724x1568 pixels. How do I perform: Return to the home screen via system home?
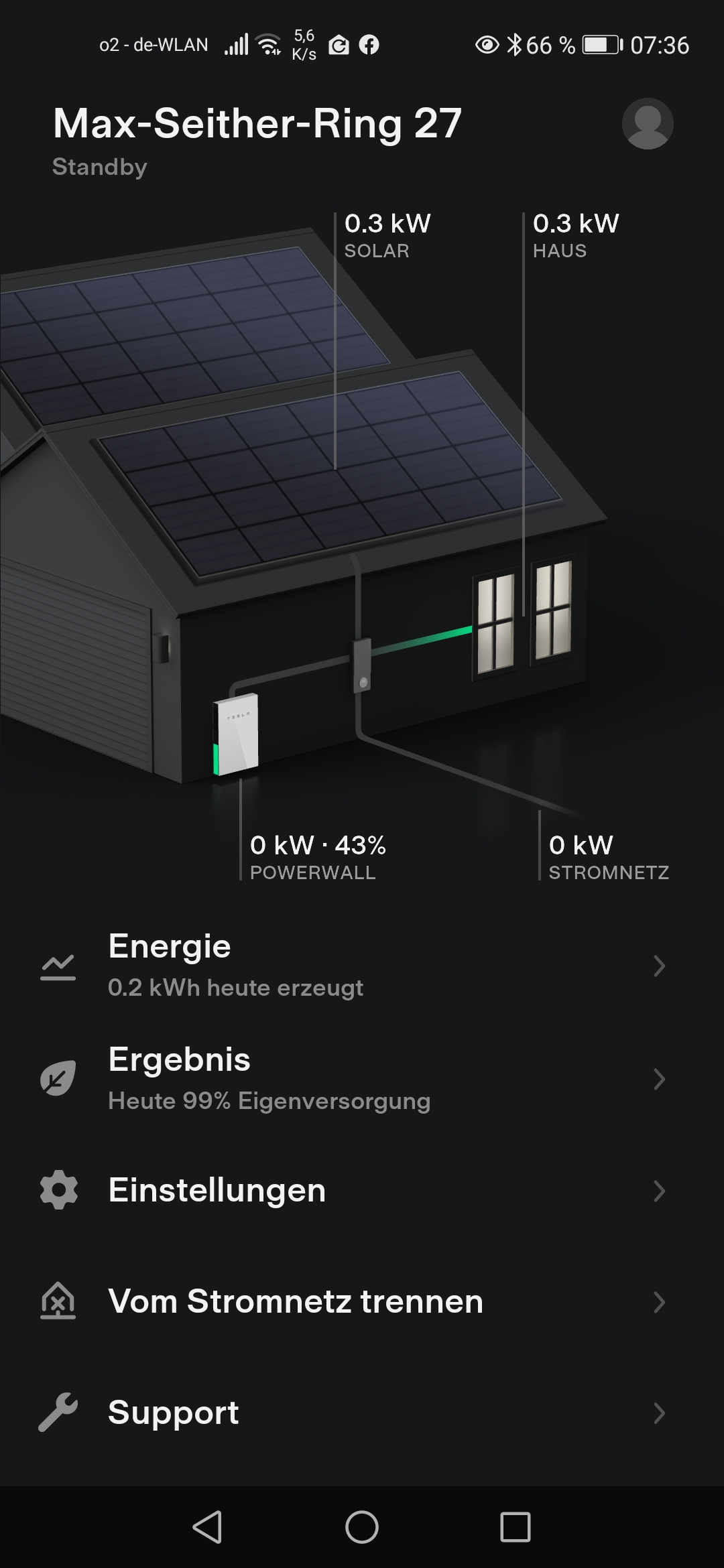362,1527
